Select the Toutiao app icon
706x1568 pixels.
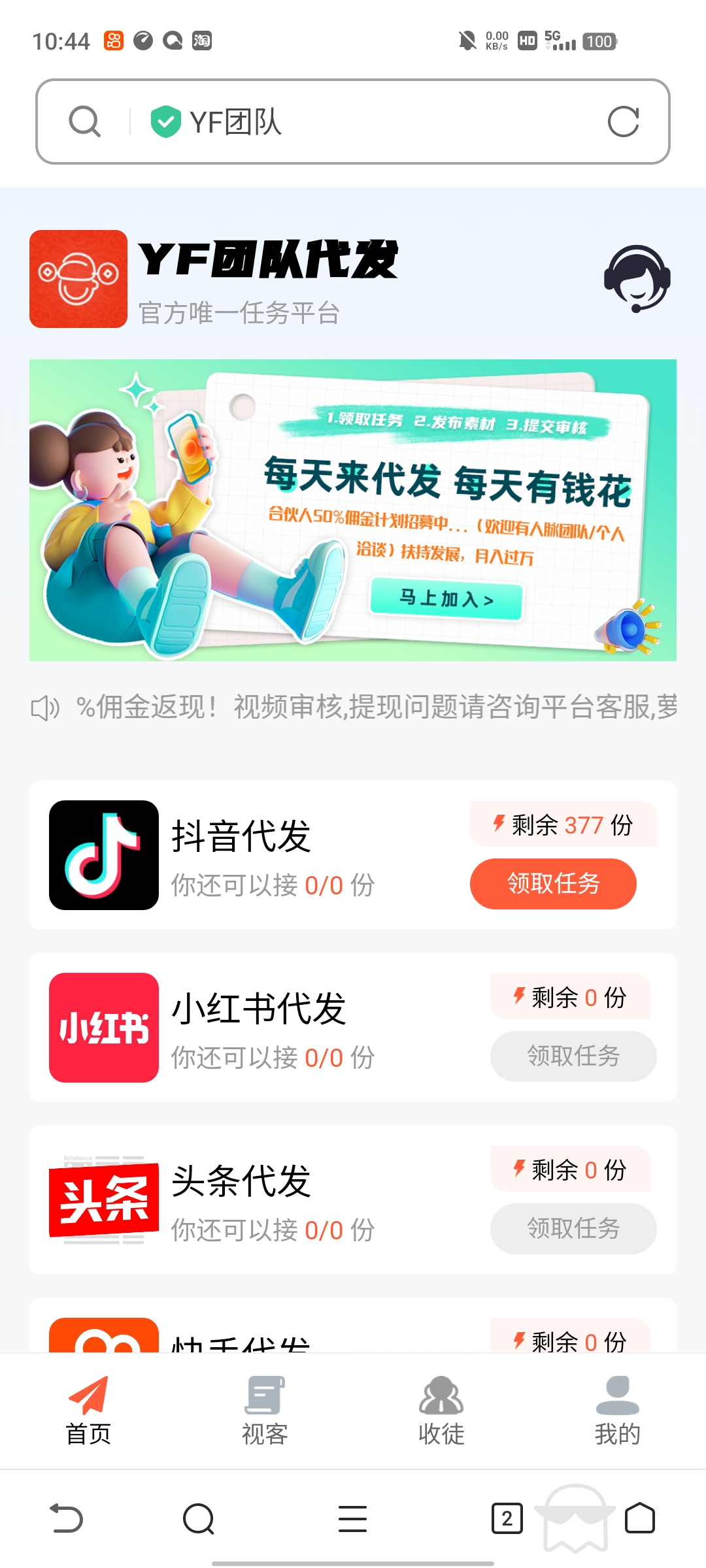[104, 1201]
